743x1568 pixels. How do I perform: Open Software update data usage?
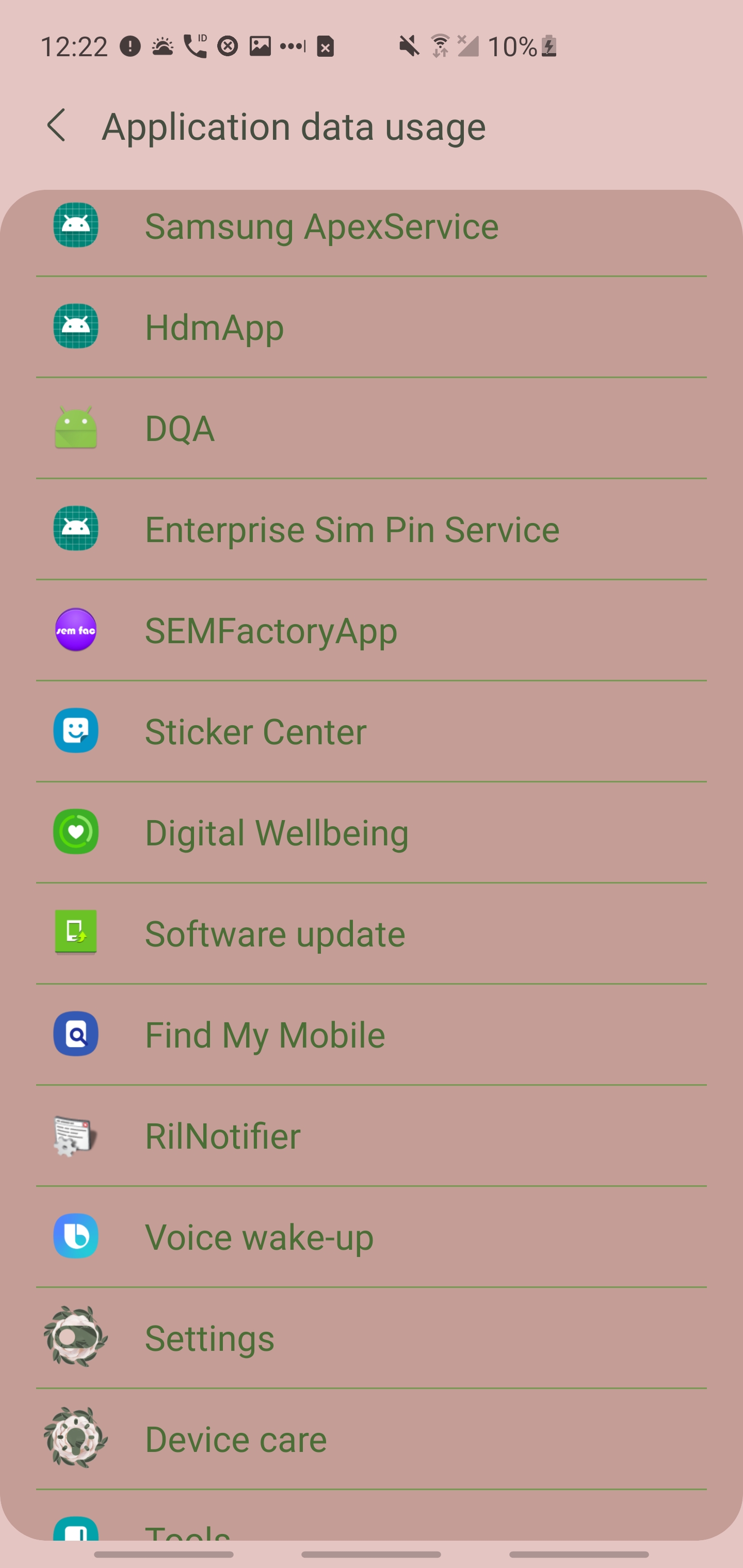[x=370, y=934]
